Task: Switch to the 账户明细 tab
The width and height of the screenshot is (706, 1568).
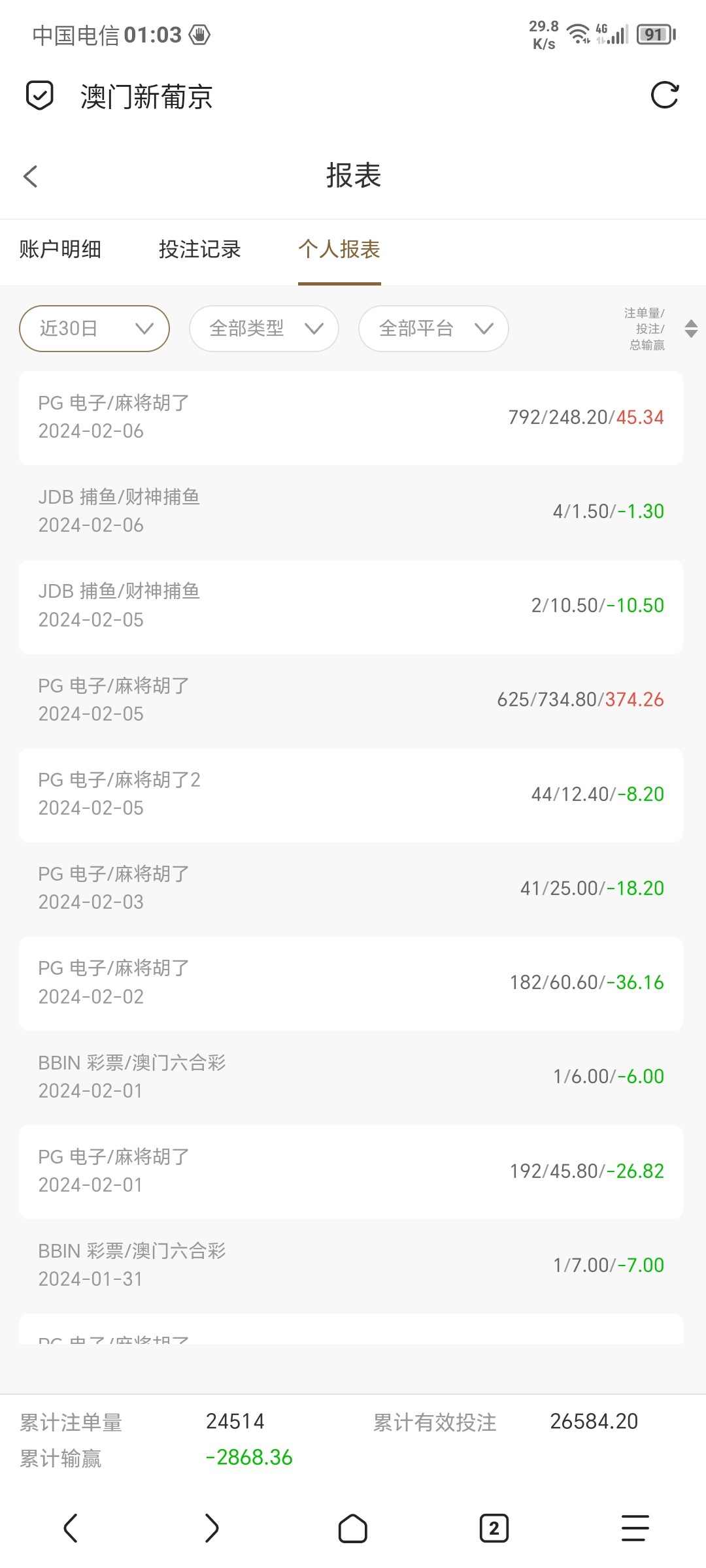Action: click(60, 250)
